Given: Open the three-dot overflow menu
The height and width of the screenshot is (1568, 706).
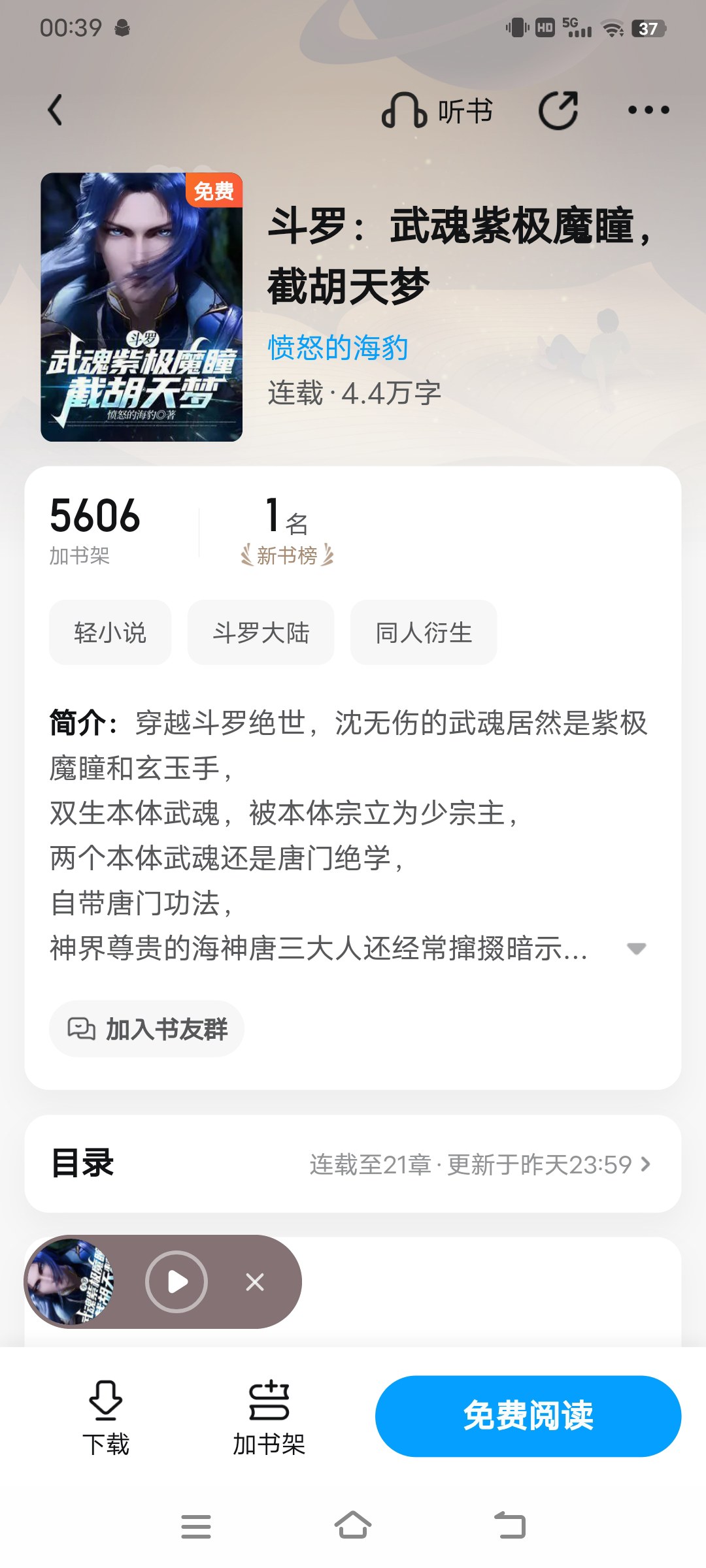Looking at the screenshot, I should tap(648, 110).
